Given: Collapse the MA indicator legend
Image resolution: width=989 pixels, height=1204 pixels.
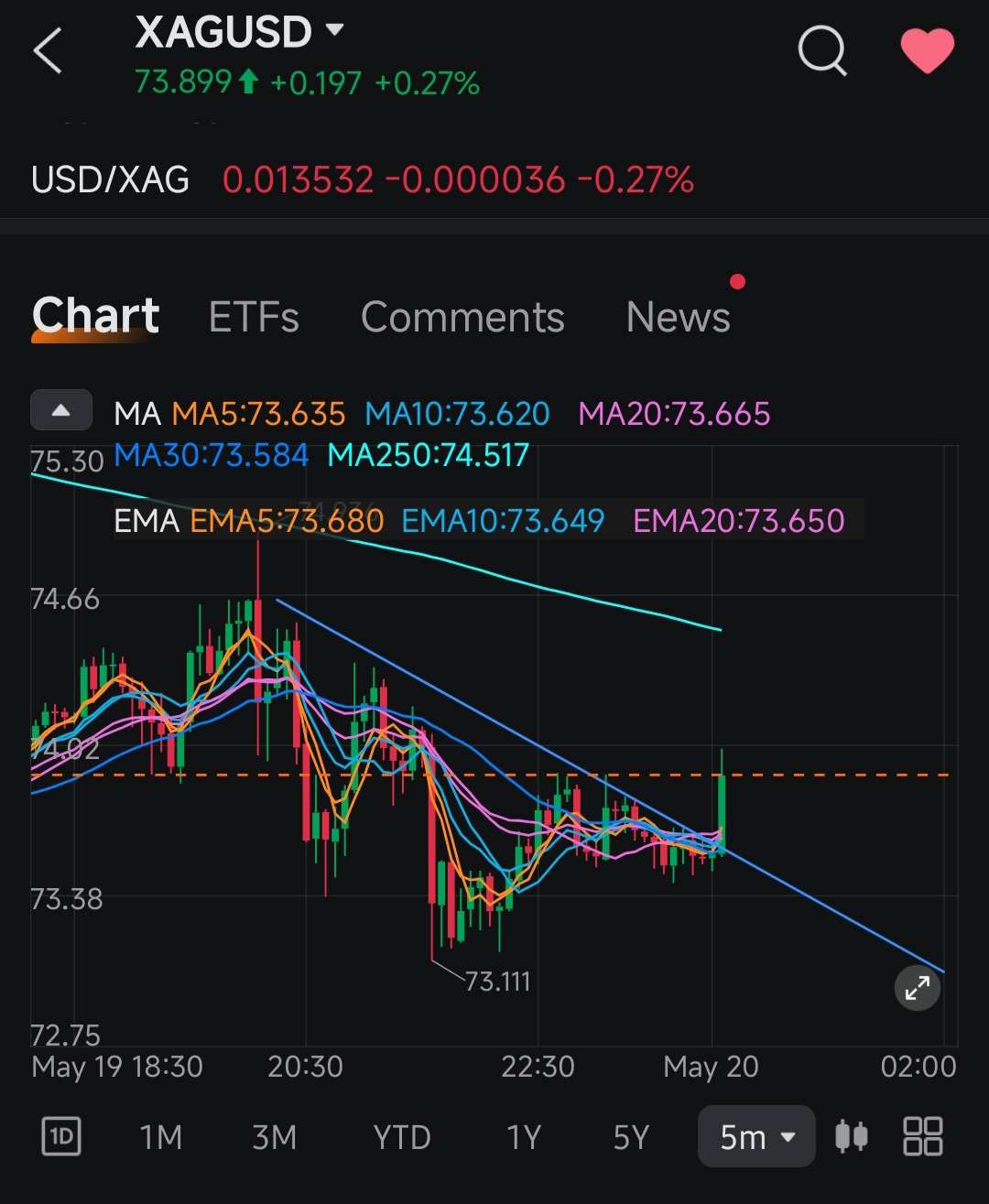Looking at the screenshot, I should click(x=61, y=410).
